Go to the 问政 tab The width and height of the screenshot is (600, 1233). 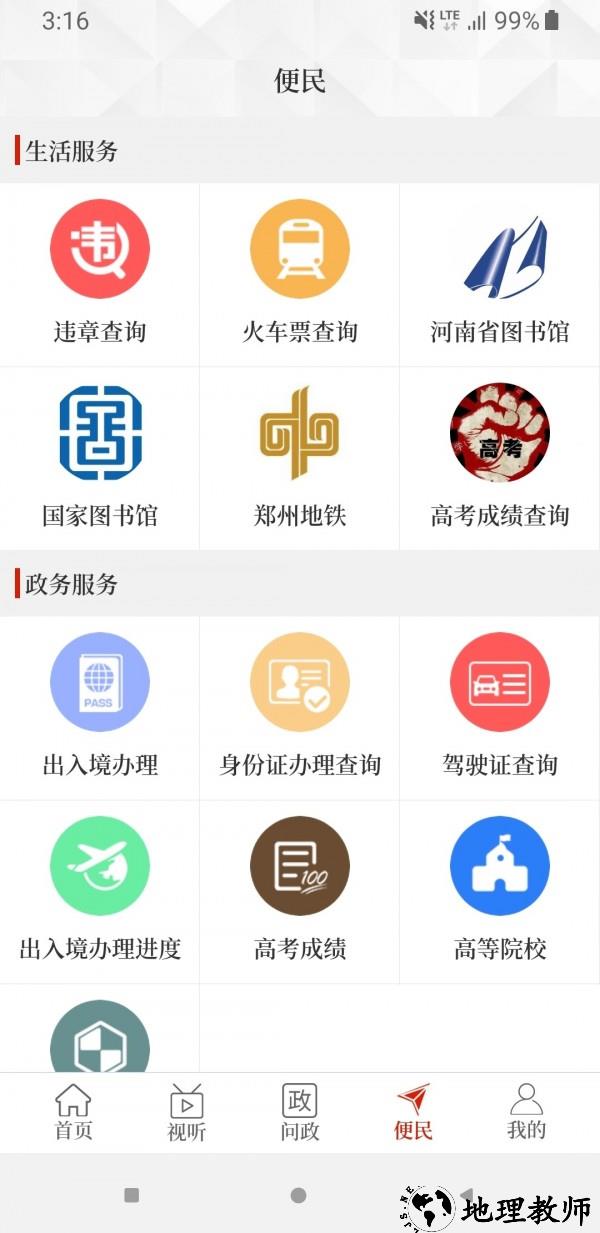pyautogui.click(x=299, y=1112)
